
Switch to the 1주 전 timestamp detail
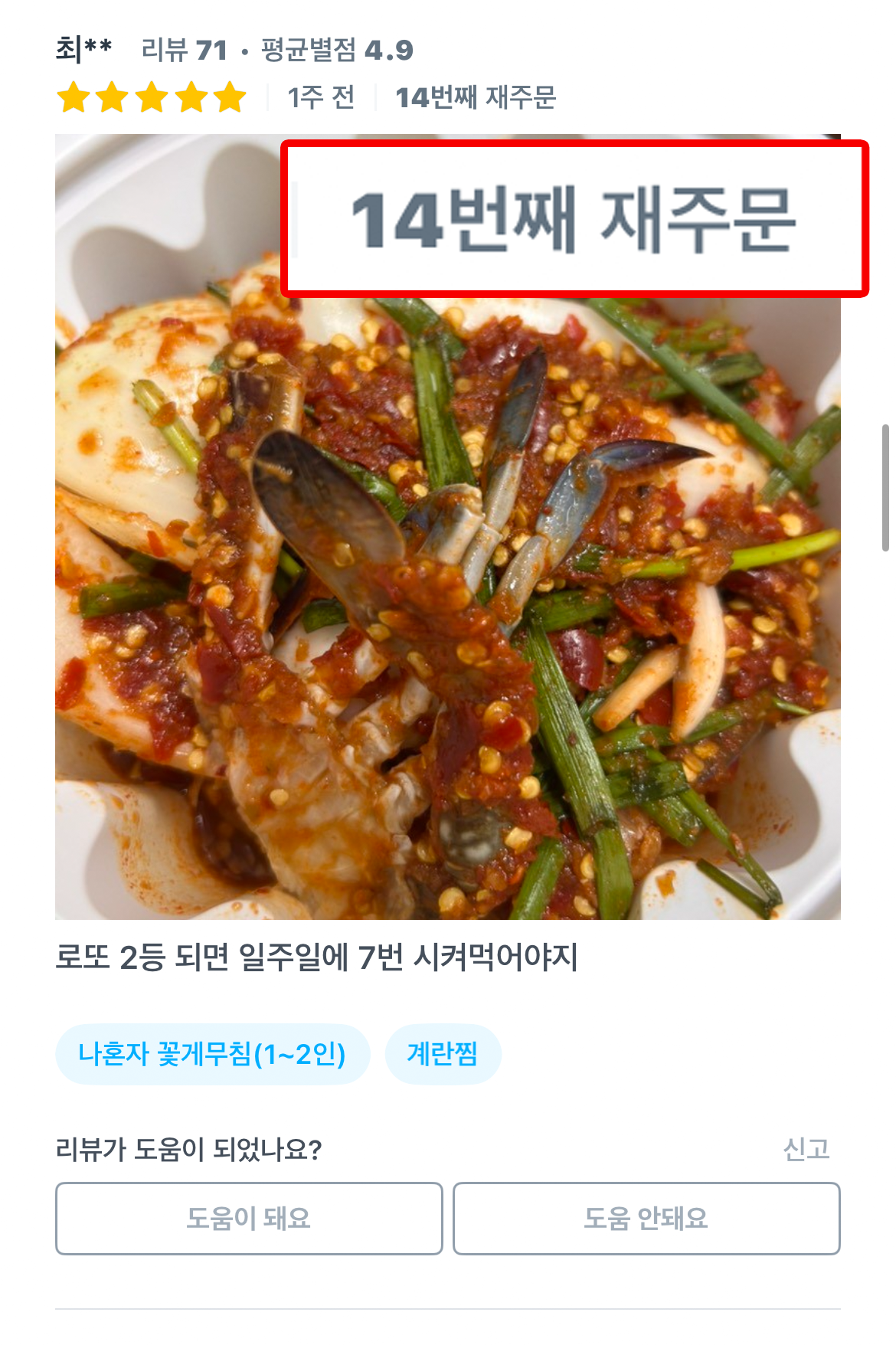tap(321, 97)
